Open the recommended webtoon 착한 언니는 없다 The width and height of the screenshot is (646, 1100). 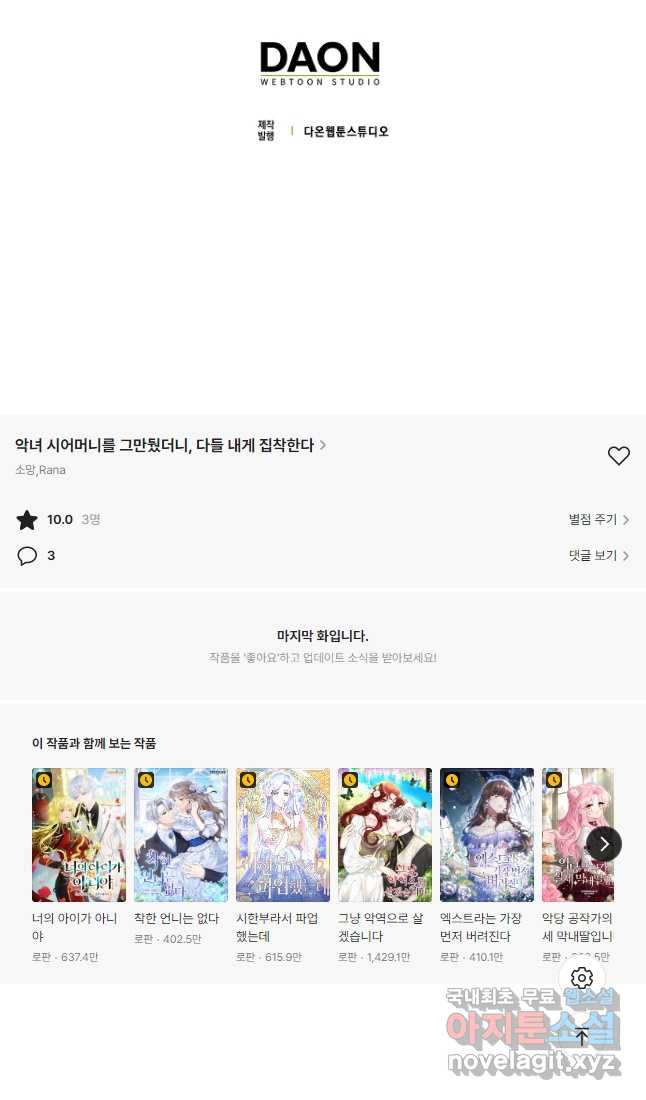coord(181,835)
